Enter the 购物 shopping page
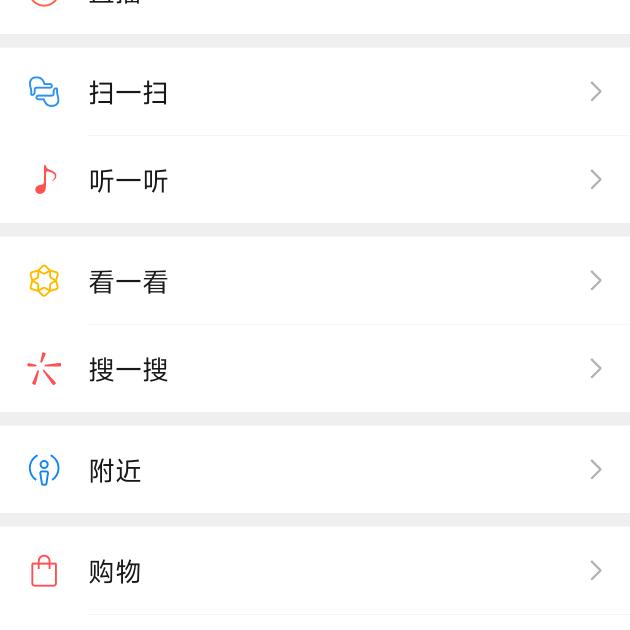Image resolution: width=630 pixels, height=630 pixels. point(115,571)
